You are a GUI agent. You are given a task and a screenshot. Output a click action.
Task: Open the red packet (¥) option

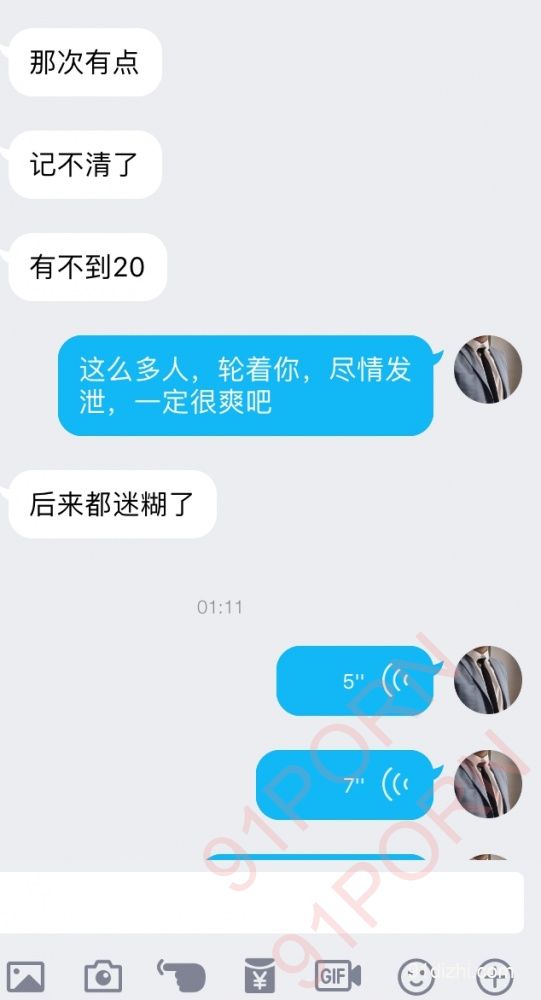(x=260, y=976)
